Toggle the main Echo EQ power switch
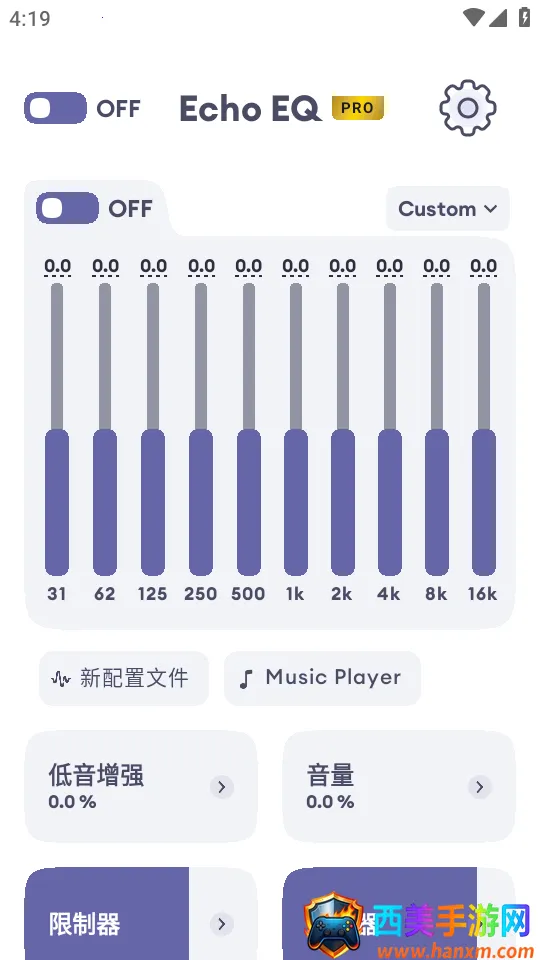Viewport: 540px width, 960px height. coord(55,108)
